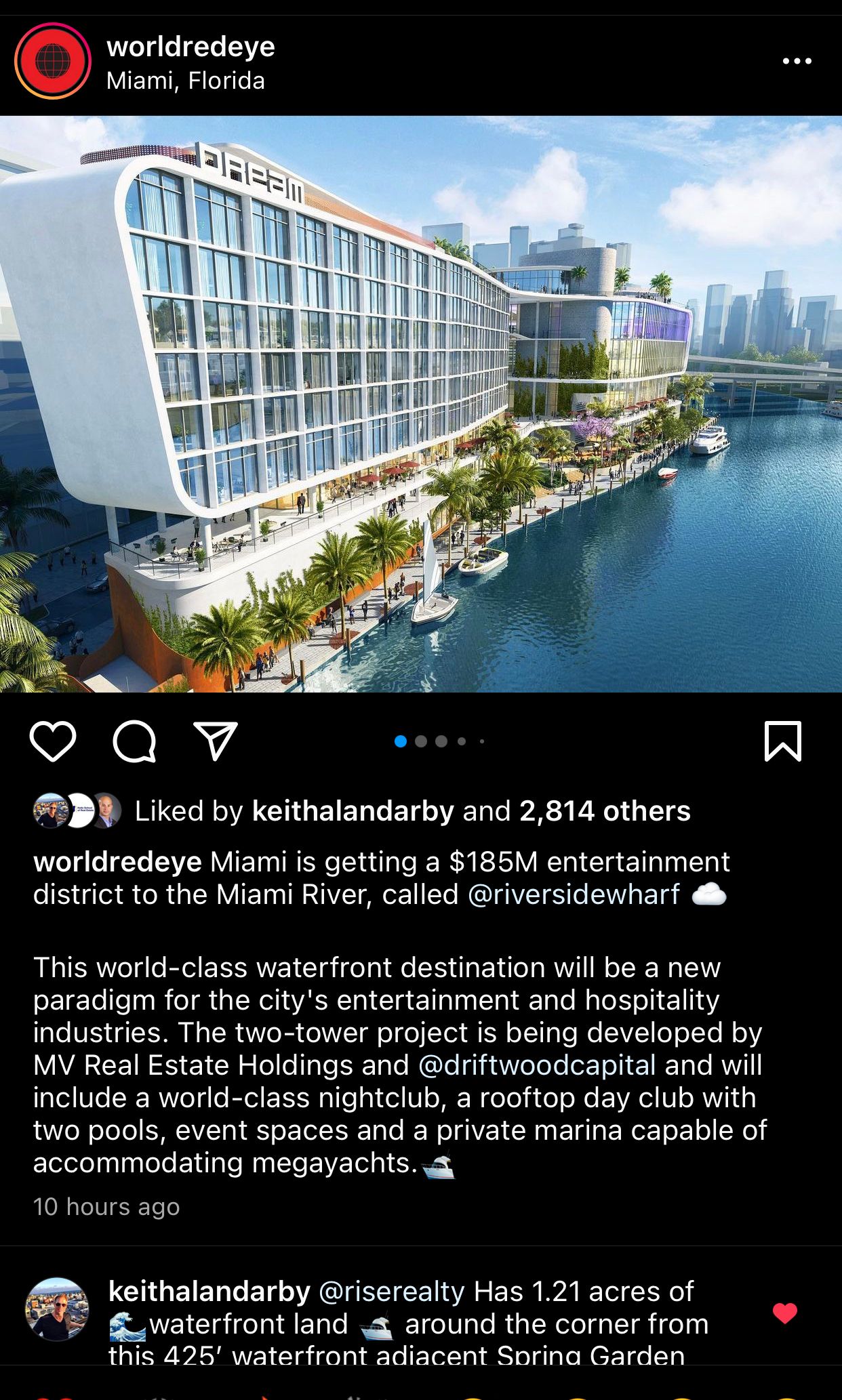Open worldredeye profile picture story

53,61
